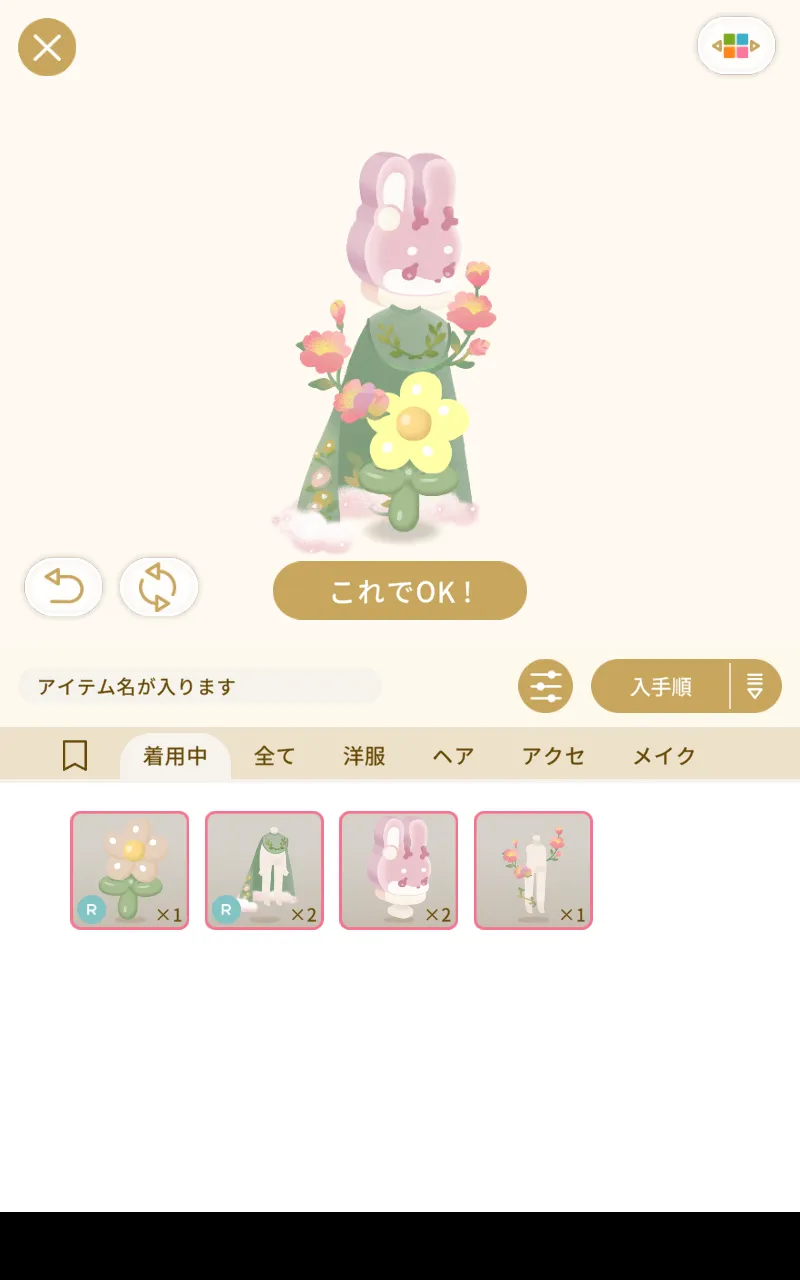
Task: Switch to the アクセ tab
Action: point(553,756)
